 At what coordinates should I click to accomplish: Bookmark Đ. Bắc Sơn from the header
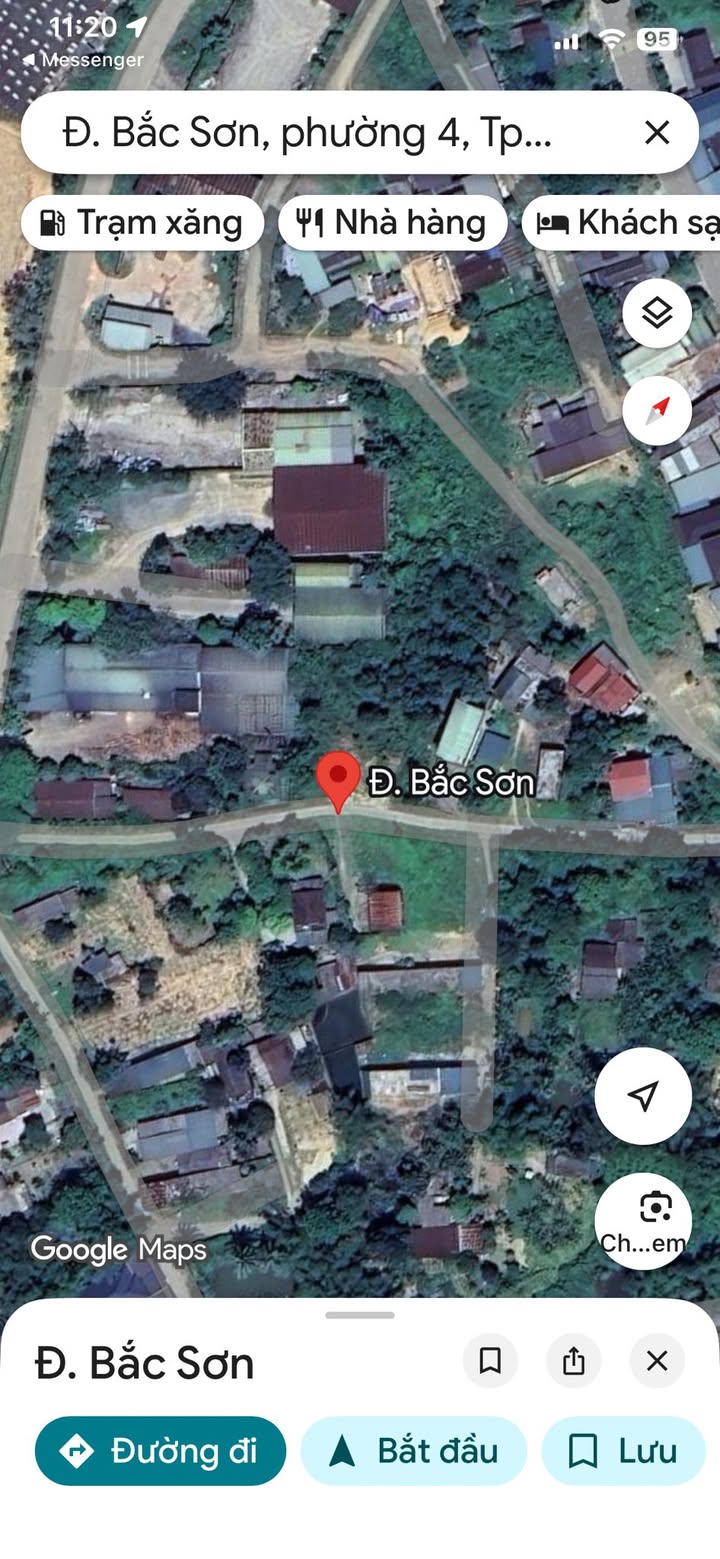coord(490,1361)
